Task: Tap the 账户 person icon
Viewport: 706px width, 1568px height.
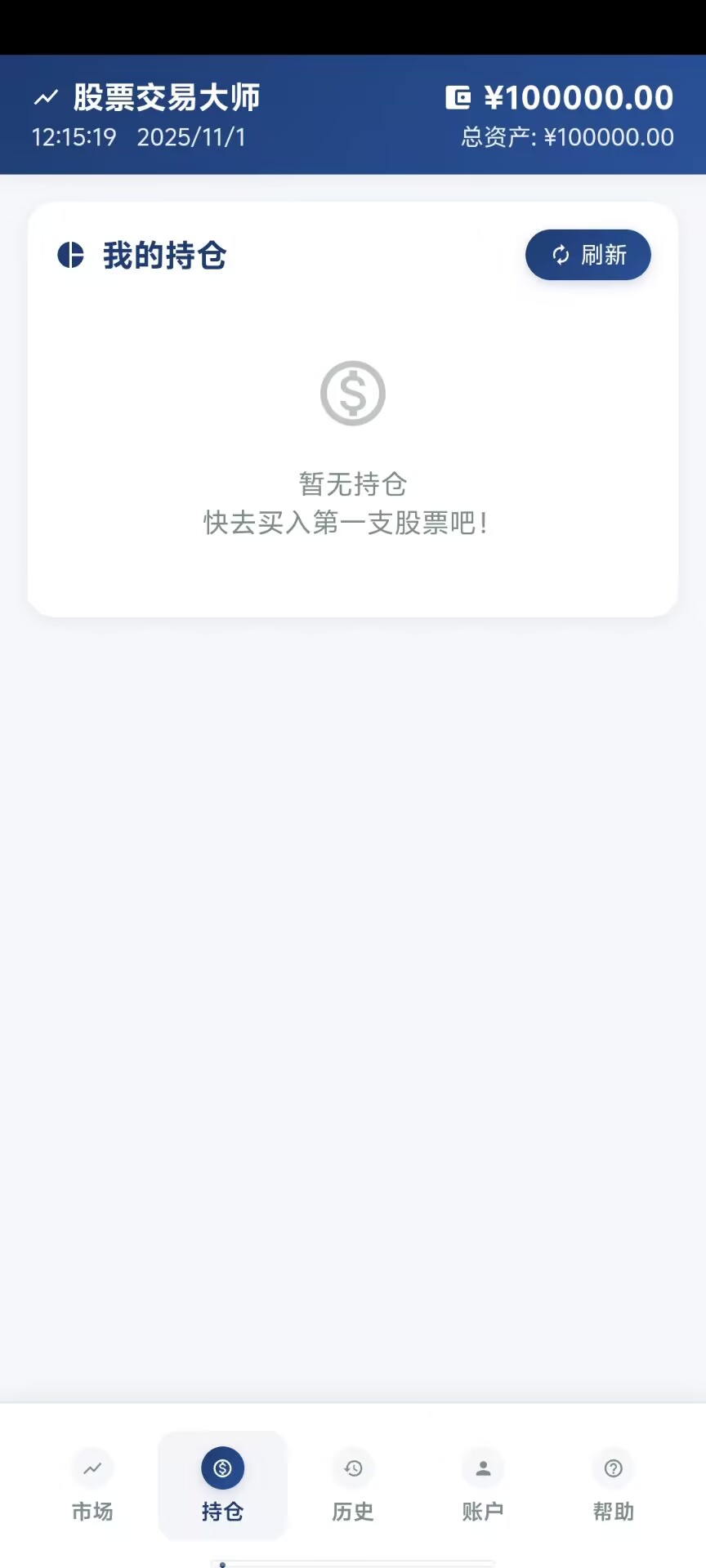Action: [482, 1467]
